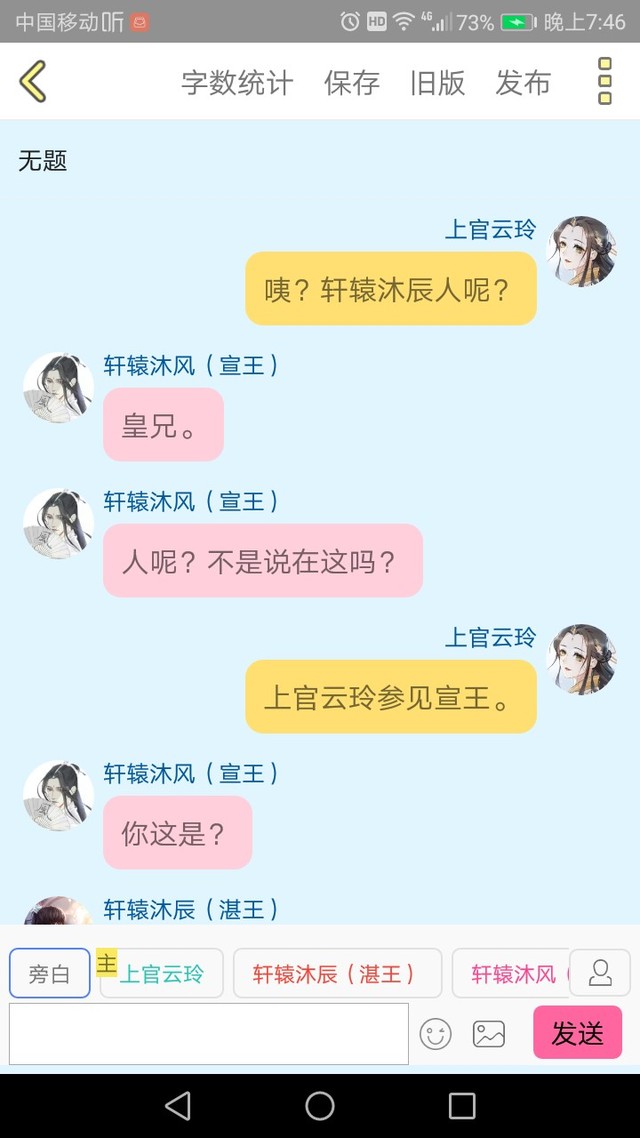Tap the 你这是？ message bubble
Viewport: 640px width, 1138px height.
[x=177, y=833]
